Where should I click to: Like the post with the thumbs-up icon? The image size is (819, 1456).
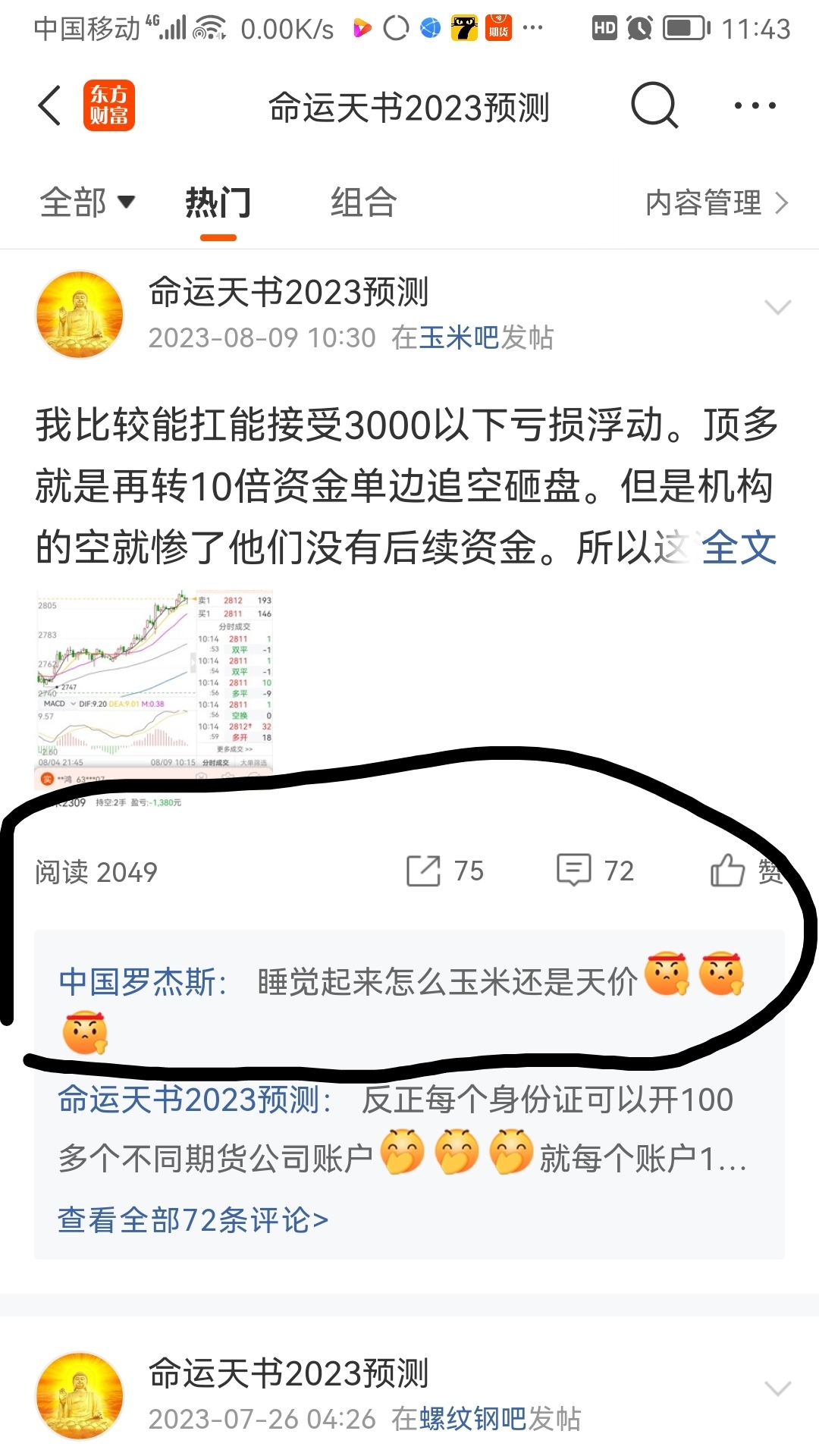[x=732, y=871]
